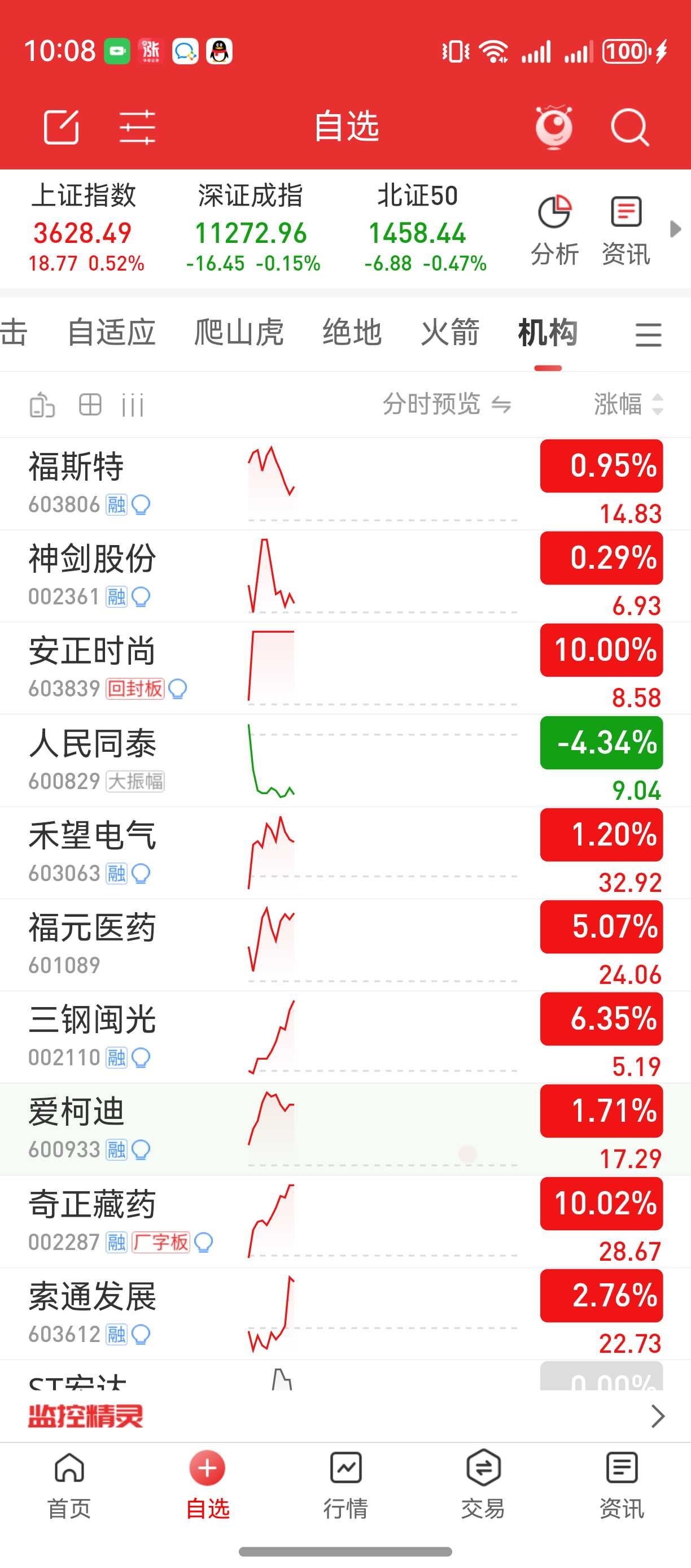
Task: Toggle the 分时预览 column switch
Action: coord(447,404)
